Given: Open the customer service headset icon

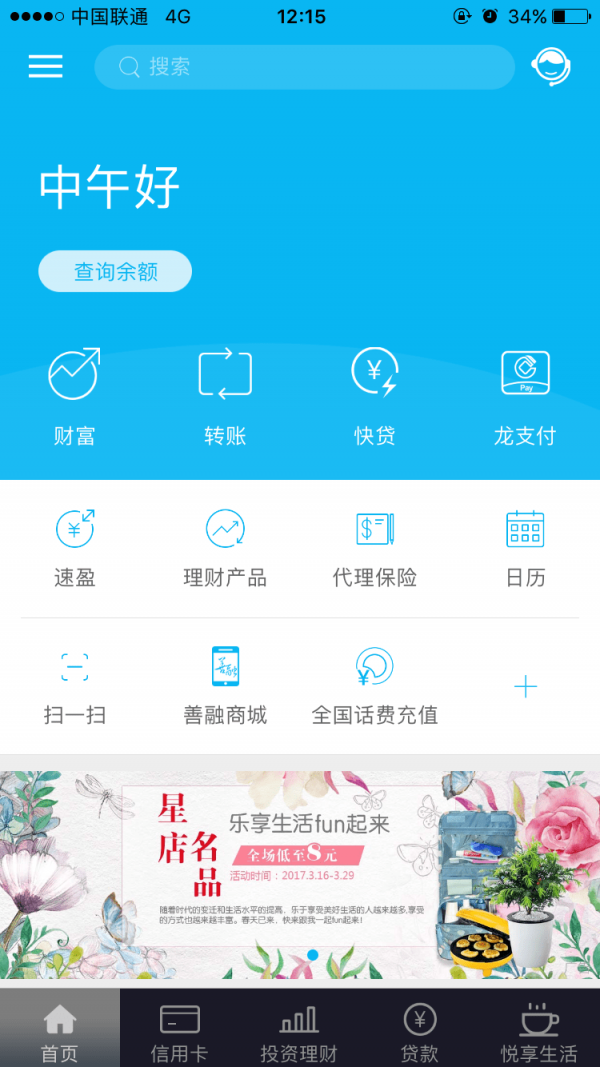Looking at the screenshot, I should coord(550,67).
